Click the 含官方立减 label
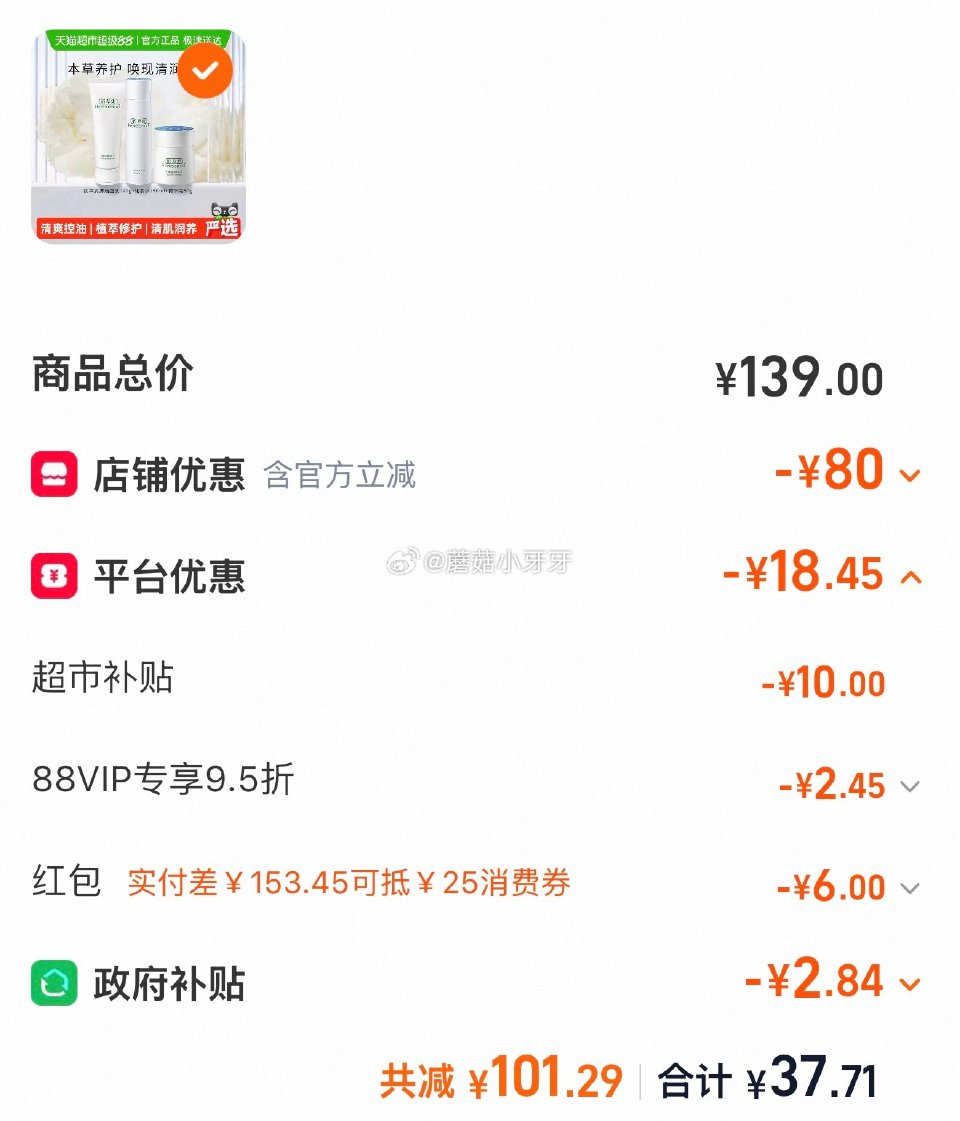This screenshot has width=960, height=1121. 340,478
